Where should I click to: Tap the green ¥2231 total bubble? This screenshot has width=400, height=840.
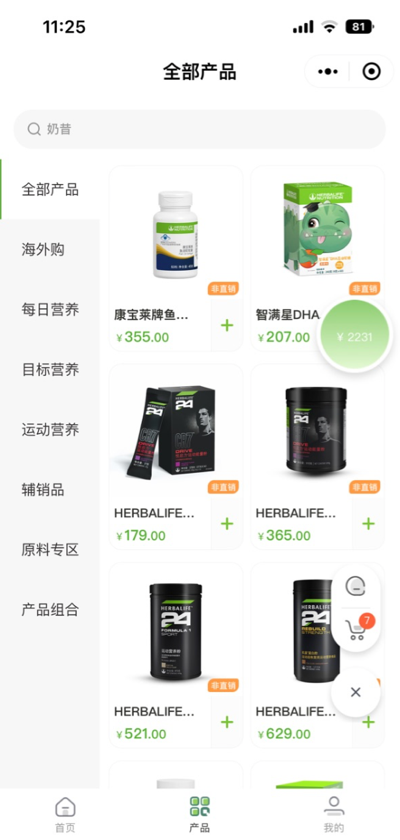354,336
